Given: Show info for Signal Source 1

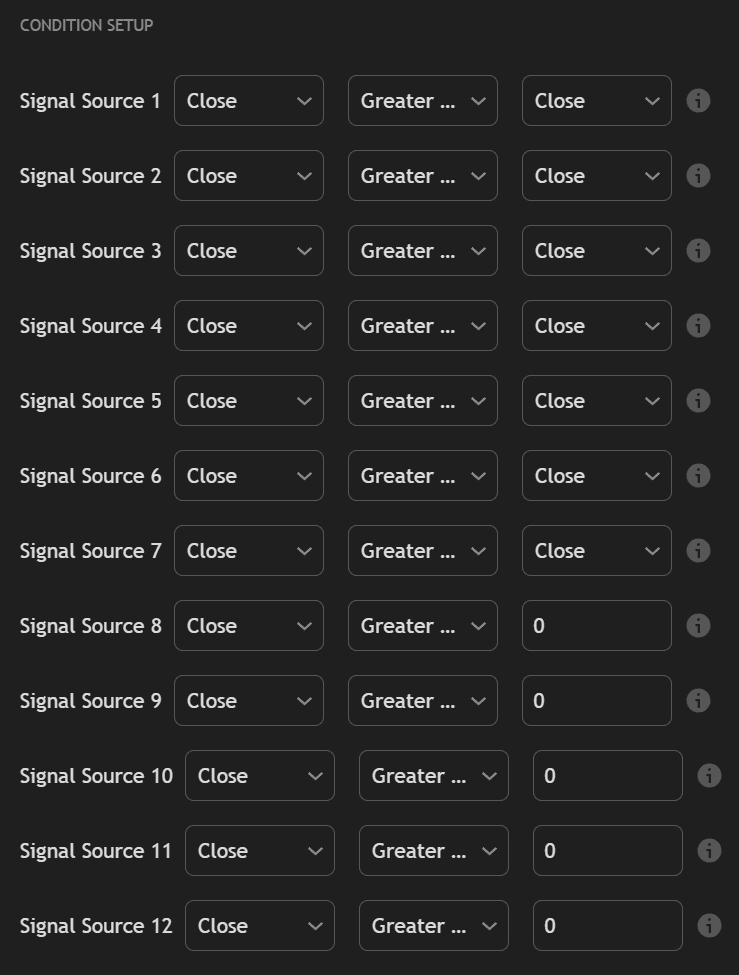Looking at the screenshot, I should 698,101.
